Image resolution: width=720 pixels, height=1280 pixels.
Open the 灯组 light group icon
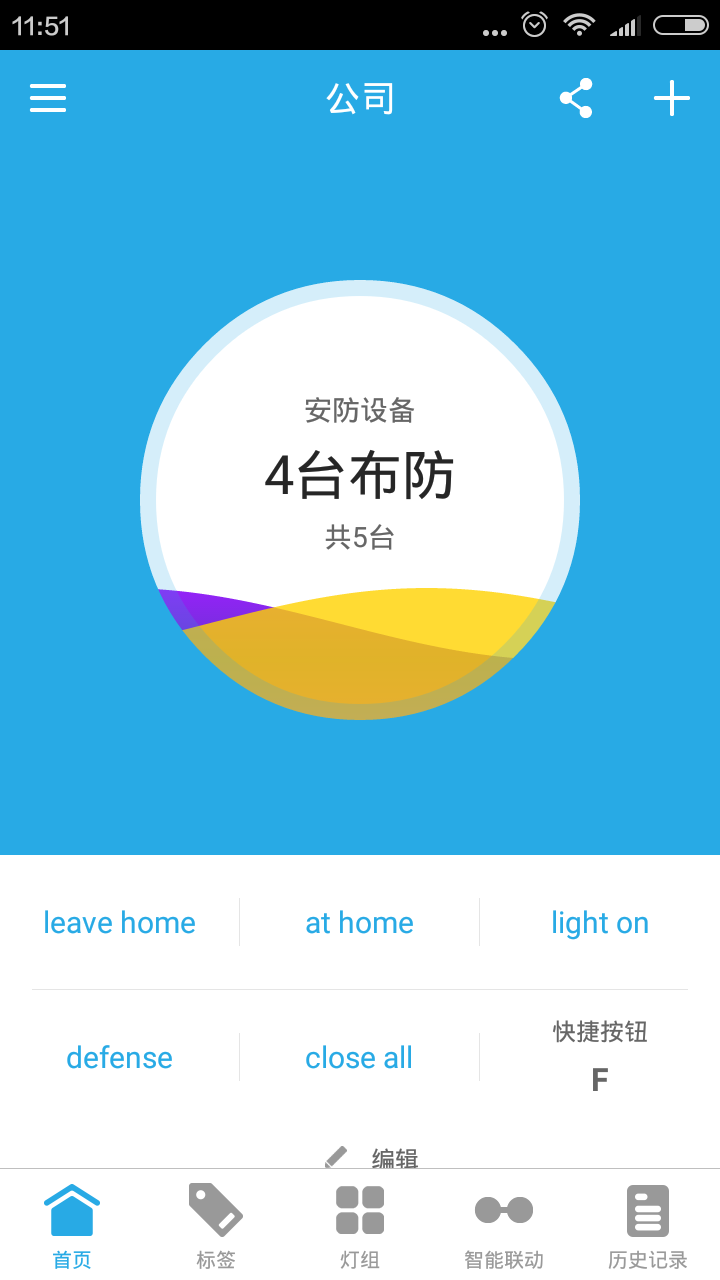359,1210
